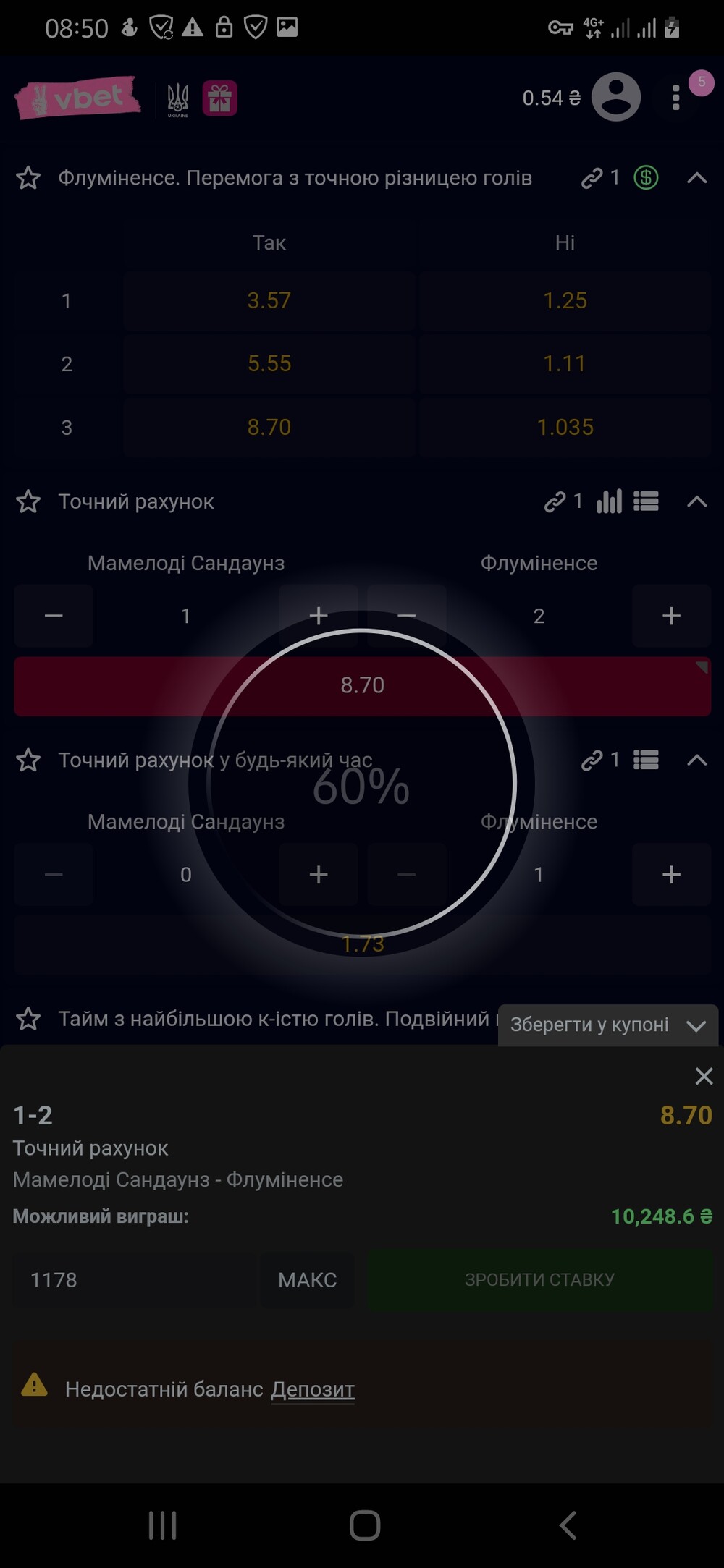Image resolution: width=724 pixels, height=1568 pixels.
Task: Open statistics chart icon in Точний рахунок
Action: (x=609, y=501)
